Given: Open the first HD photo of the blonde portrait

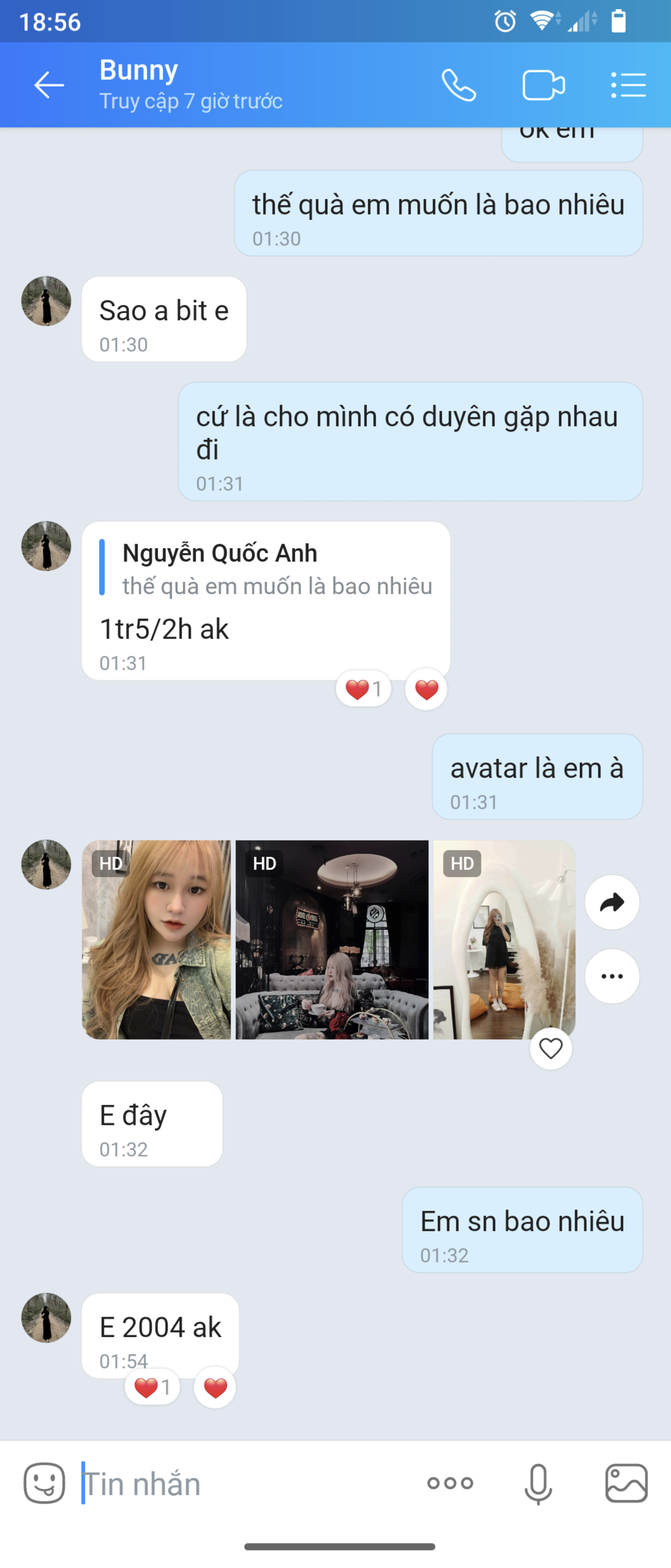Looking at the screenshot, I should [156, 939].
